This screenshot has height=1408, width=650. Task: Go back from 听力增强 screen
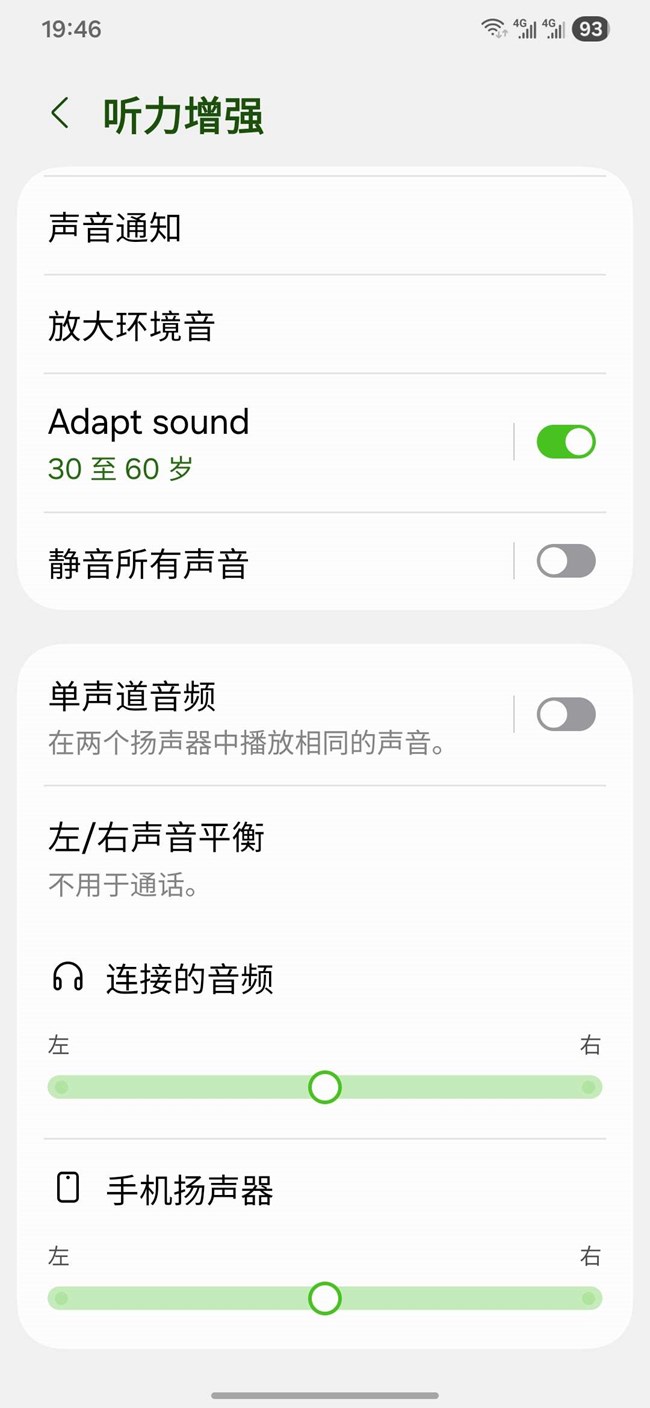point(60,114)
